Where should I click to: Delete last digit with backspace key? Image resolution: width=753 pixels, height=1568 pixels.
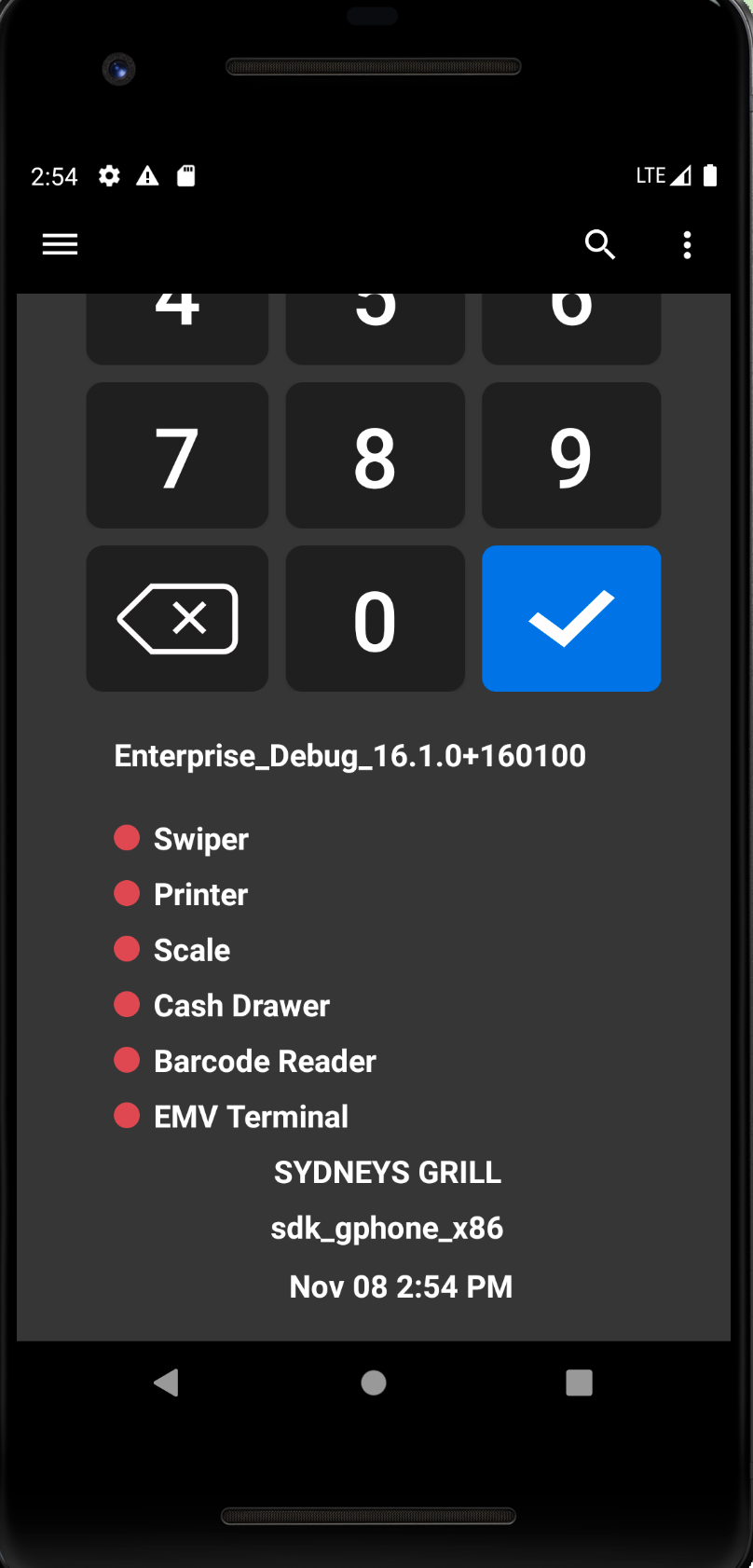[x=177, y=618]
